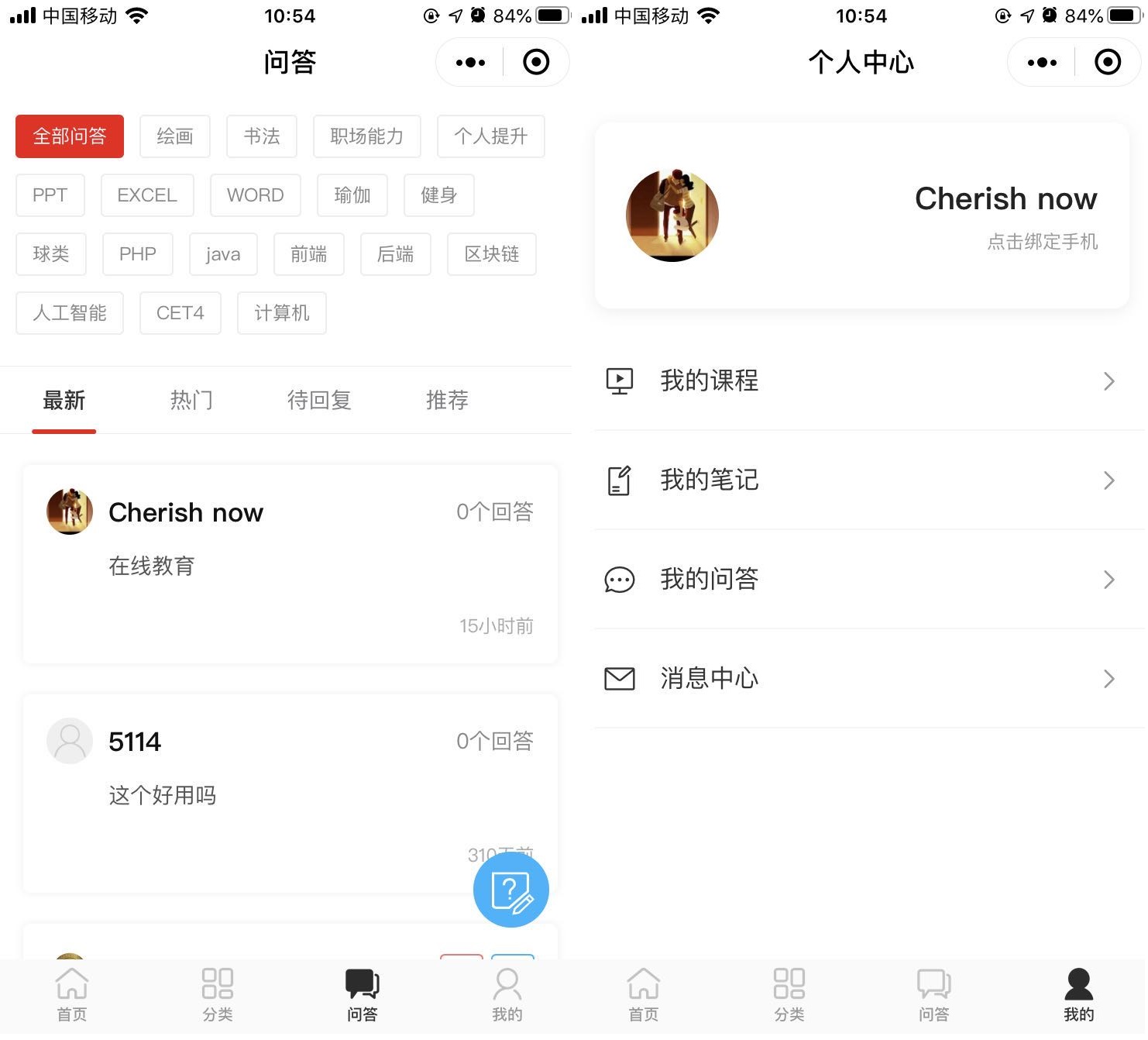Open 我的笔记 row
Viewport: 1148px width, 1040px height.
[x=861, y=480]
